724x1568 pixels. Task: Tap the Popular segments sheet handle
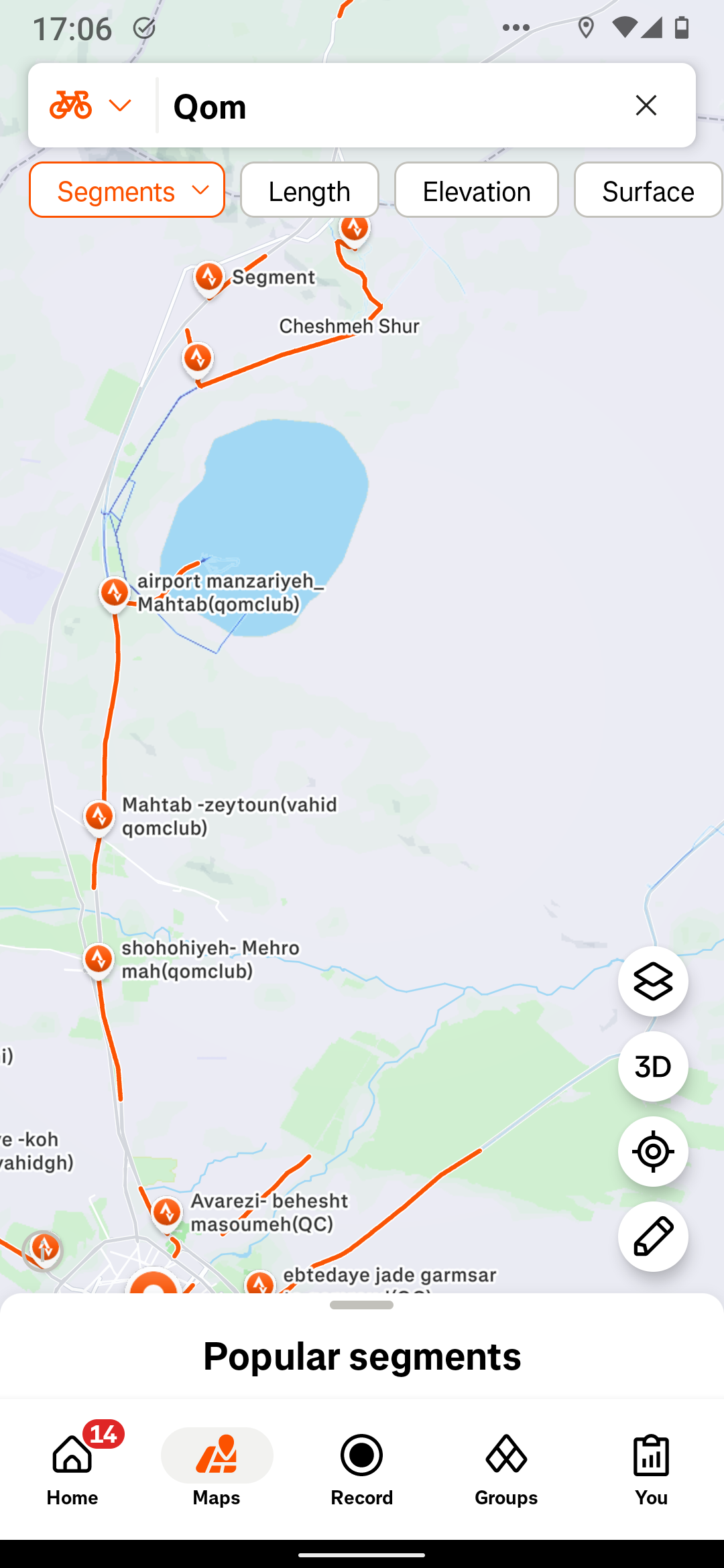(x=362, y=1305)
